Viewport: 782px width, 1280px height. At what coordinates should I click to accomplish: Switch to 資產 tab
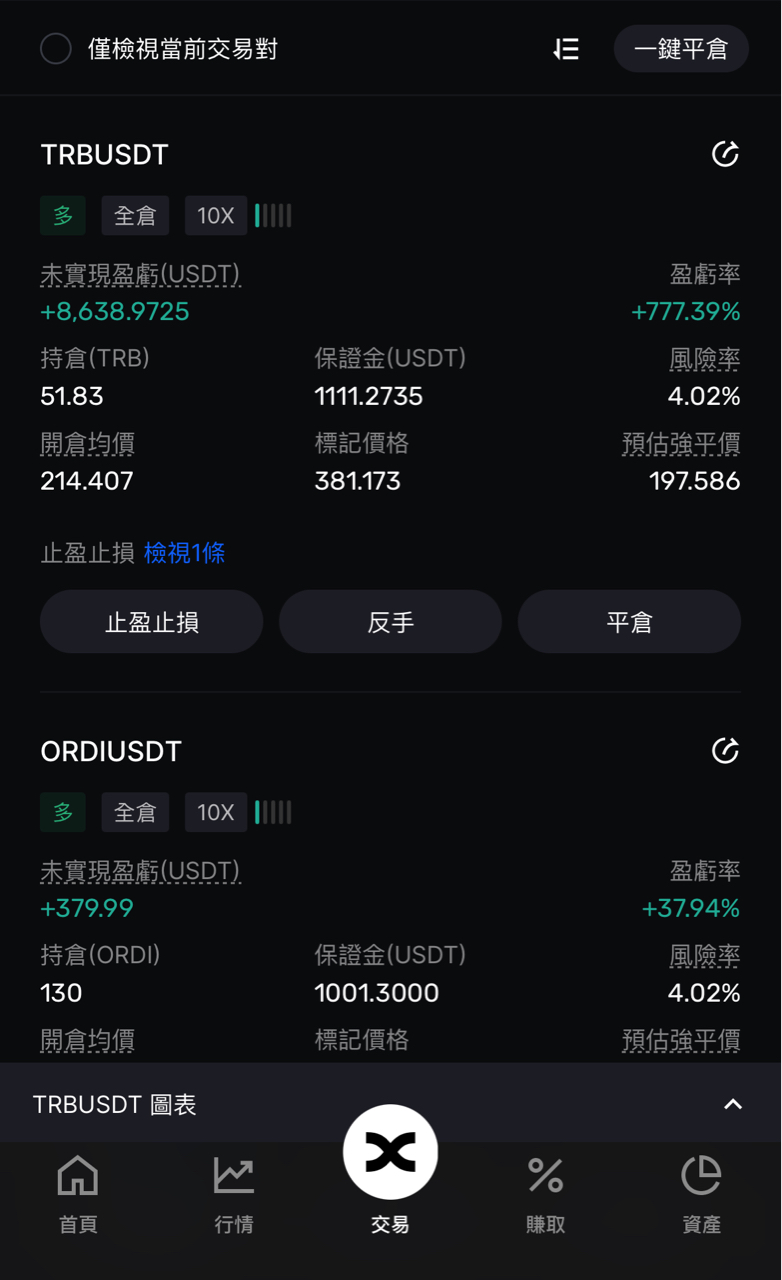[x=701, y=1195]
